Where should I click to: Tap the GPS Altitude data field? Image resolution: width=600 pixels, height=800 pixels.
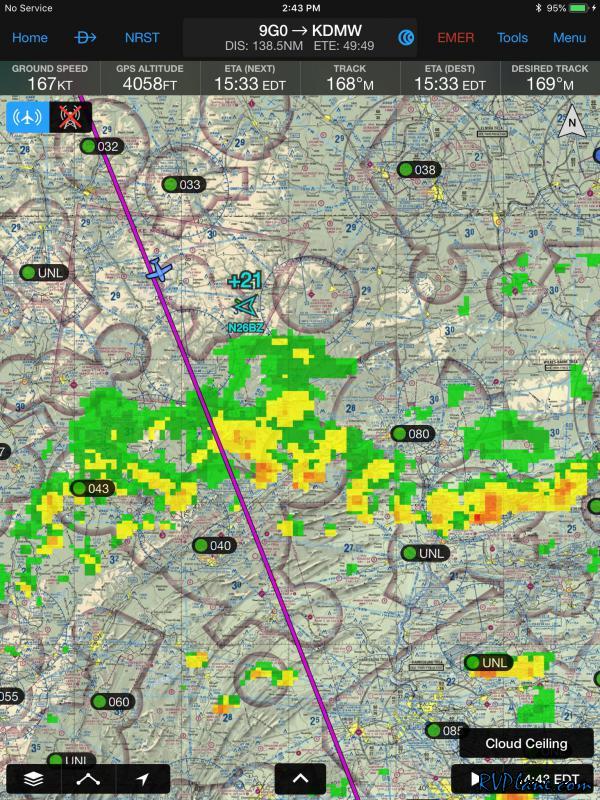150,78
